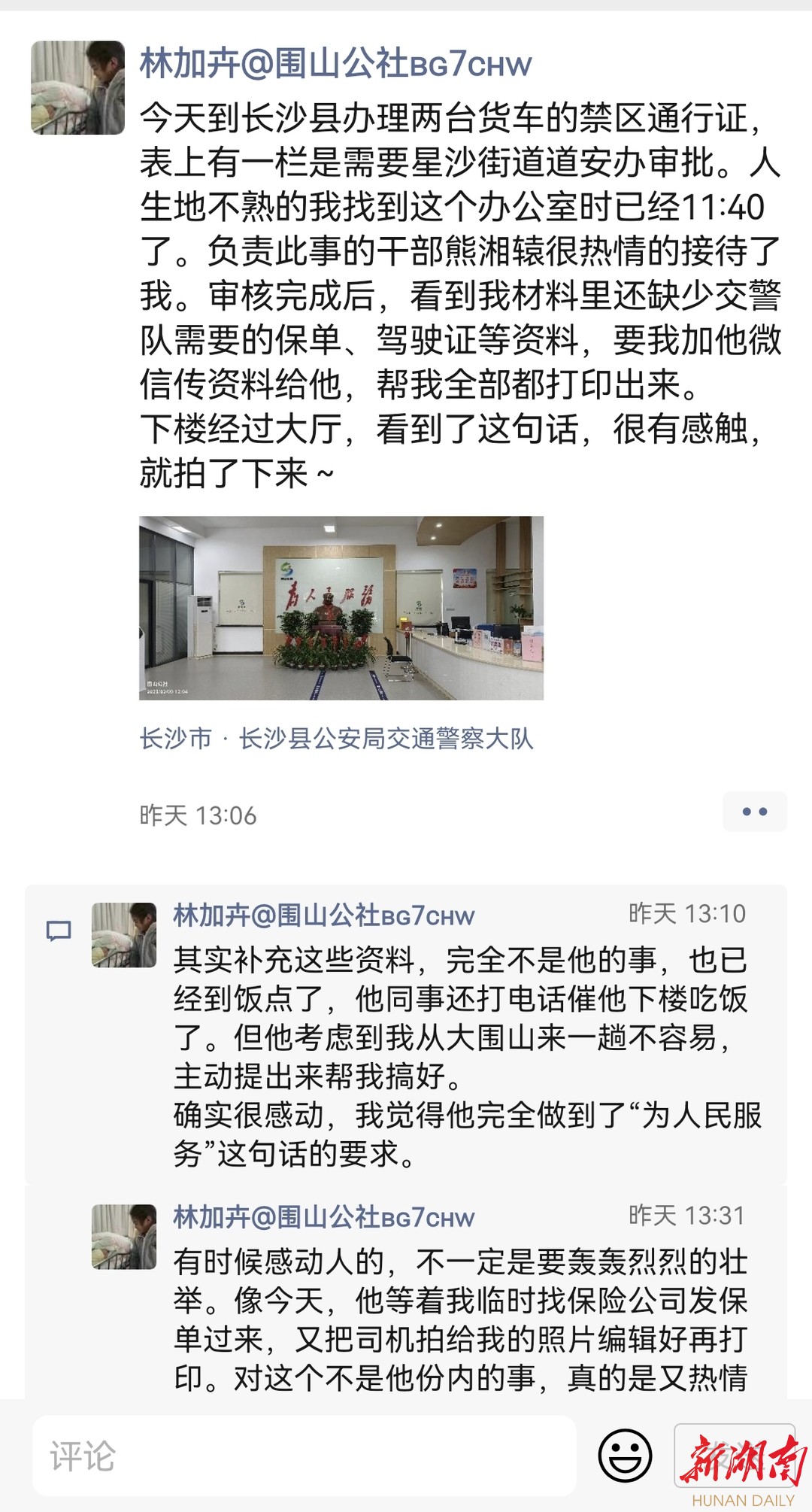812x1512 pixels.
Task: View the attached office lobby photo
Action: tap(341, 608)
